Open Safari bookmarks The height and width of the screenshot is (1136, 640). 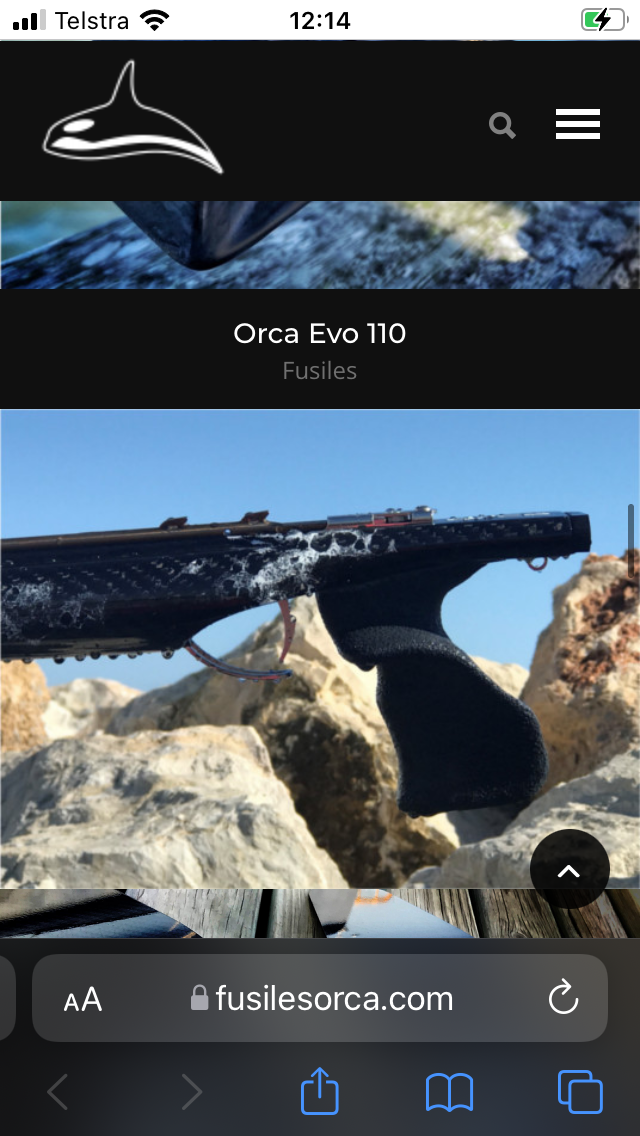(x=449, y=1093)
